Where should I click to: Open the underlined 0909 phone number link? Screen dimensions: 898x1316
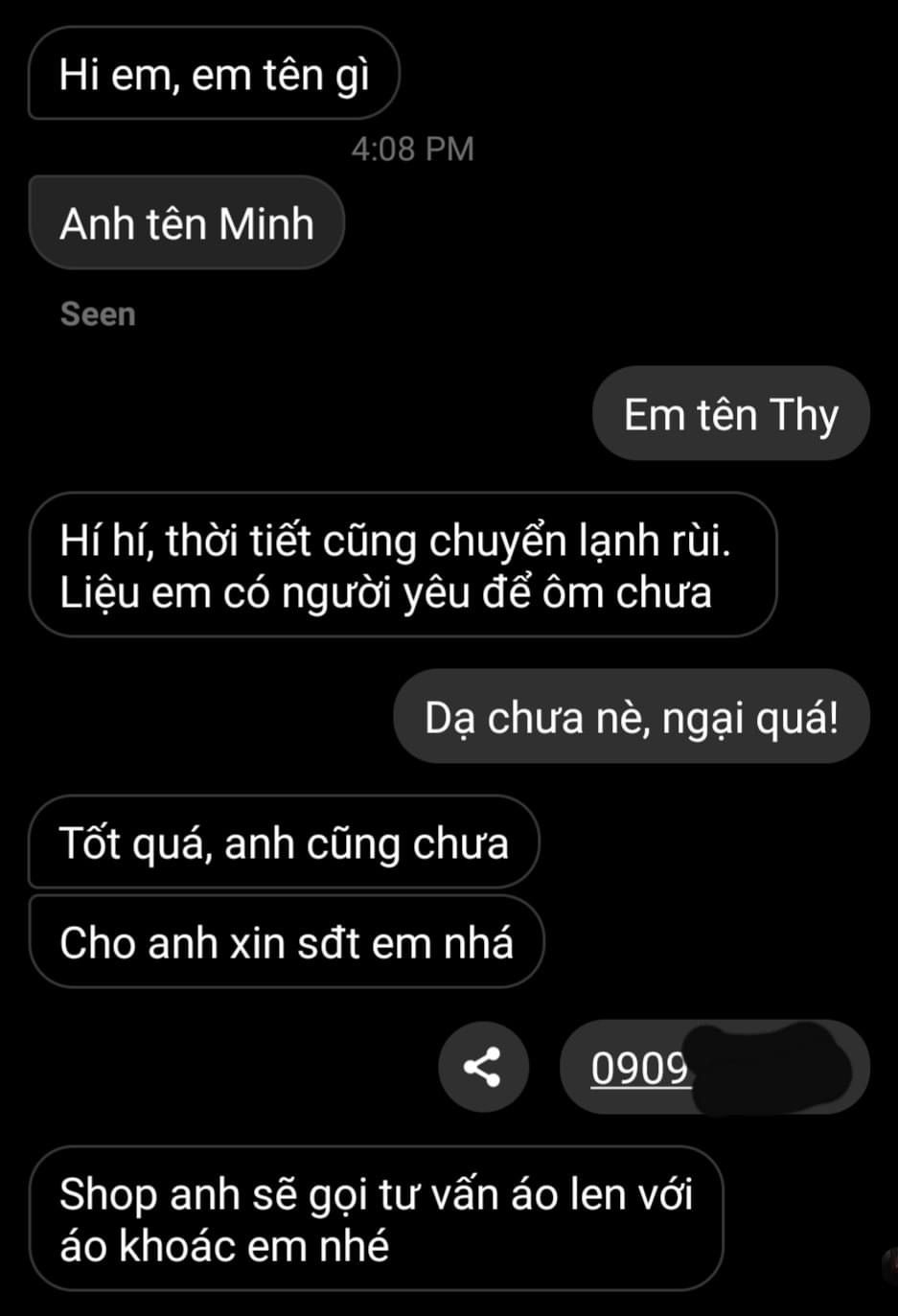tap(639, 1068)
